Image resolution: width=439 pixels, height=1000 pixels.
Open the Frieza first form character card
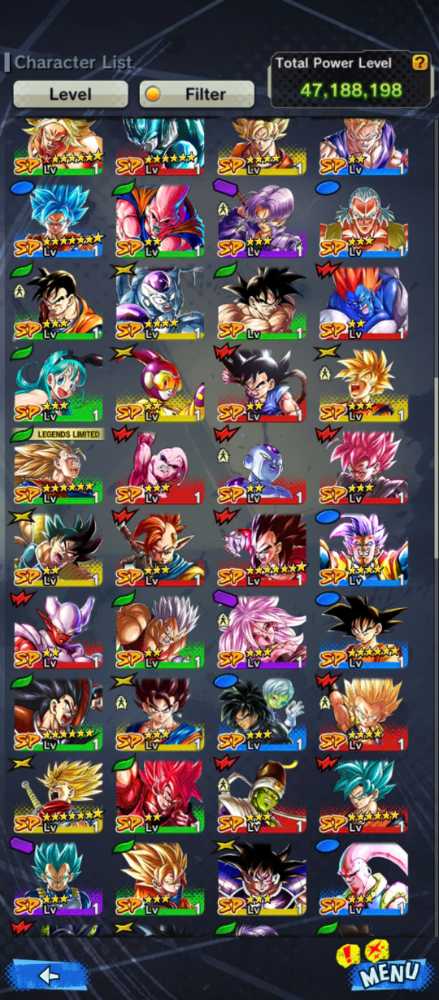(x=262, y=467)
